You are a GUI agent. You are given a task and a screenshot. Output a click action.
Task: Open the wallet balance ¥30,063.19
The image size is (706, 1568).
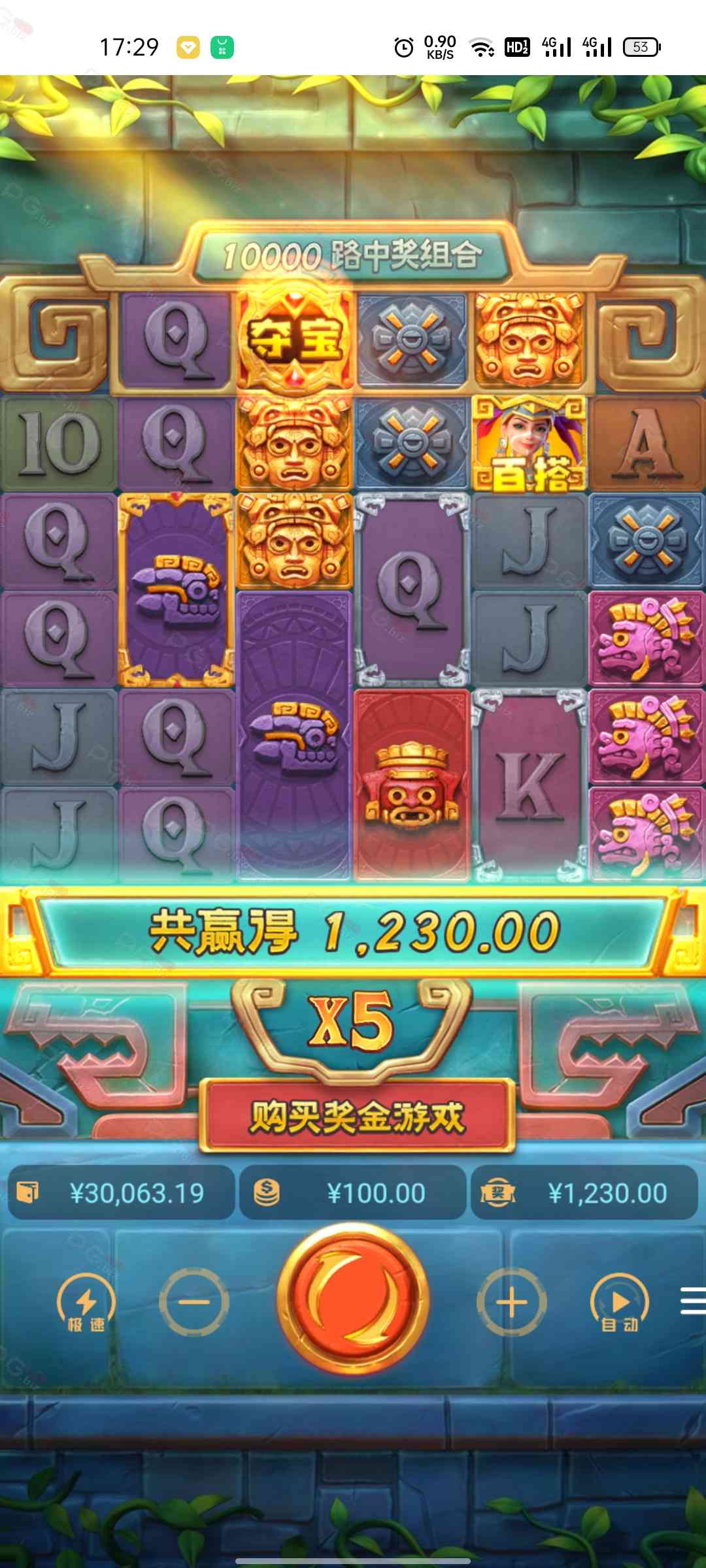[122, 1193]
